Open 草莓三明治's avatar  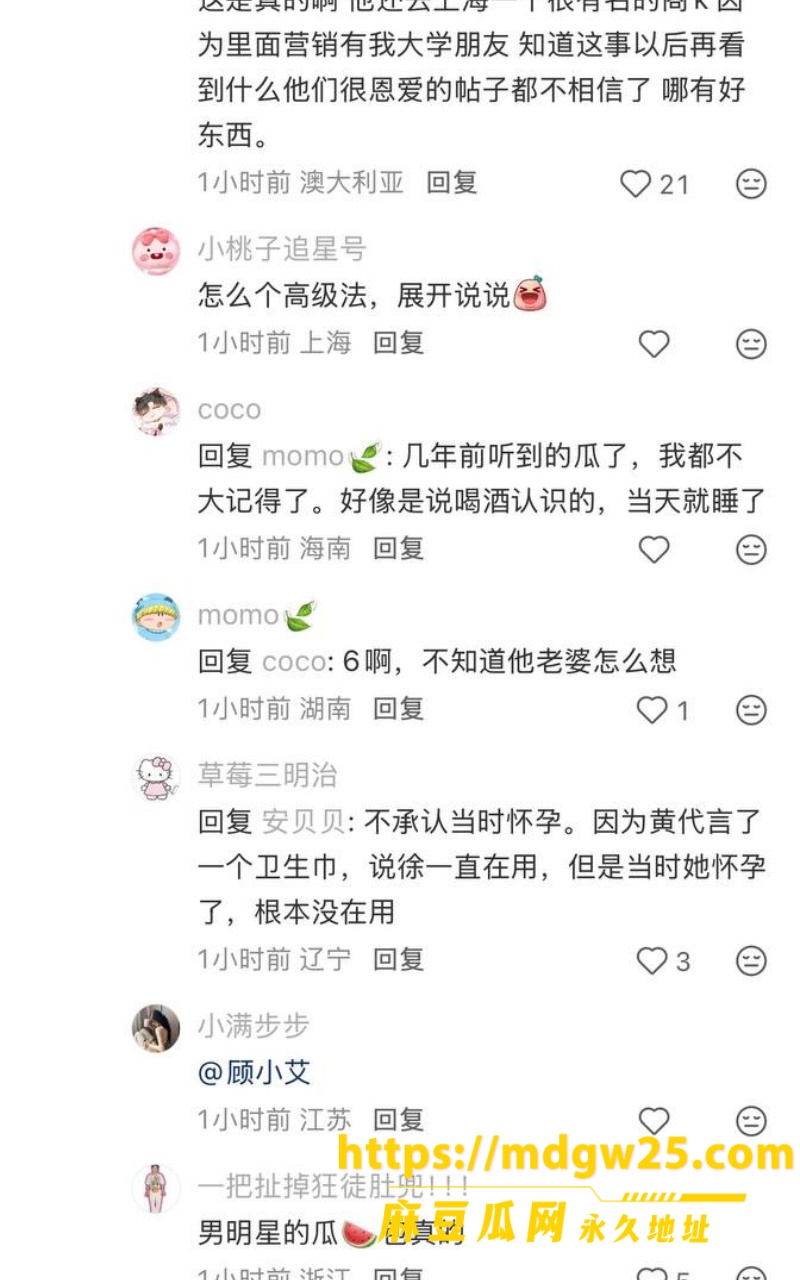point(156,778)
